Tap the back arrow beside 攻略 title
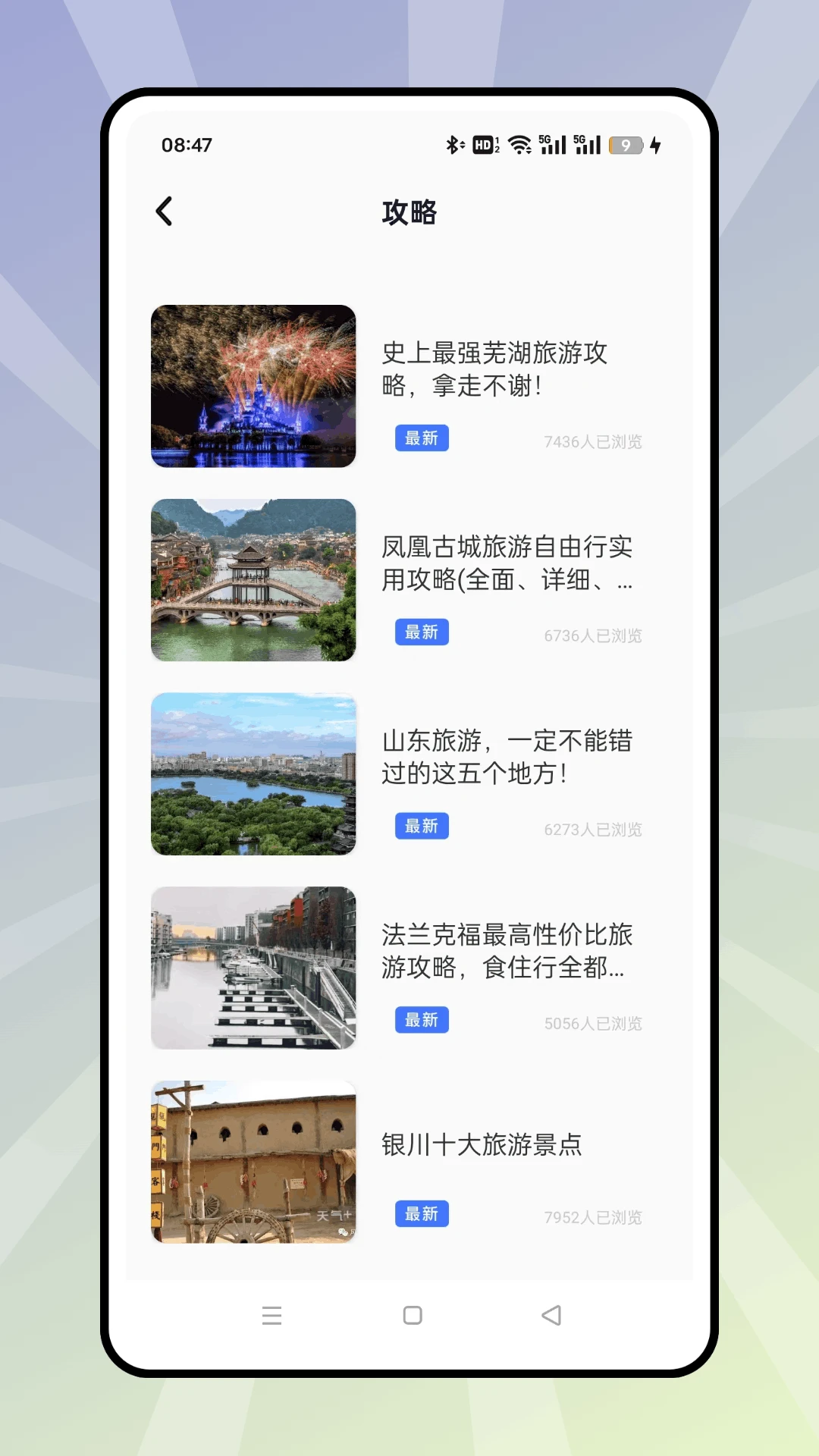Screen dimensions: 819x1456 [165, 212]
